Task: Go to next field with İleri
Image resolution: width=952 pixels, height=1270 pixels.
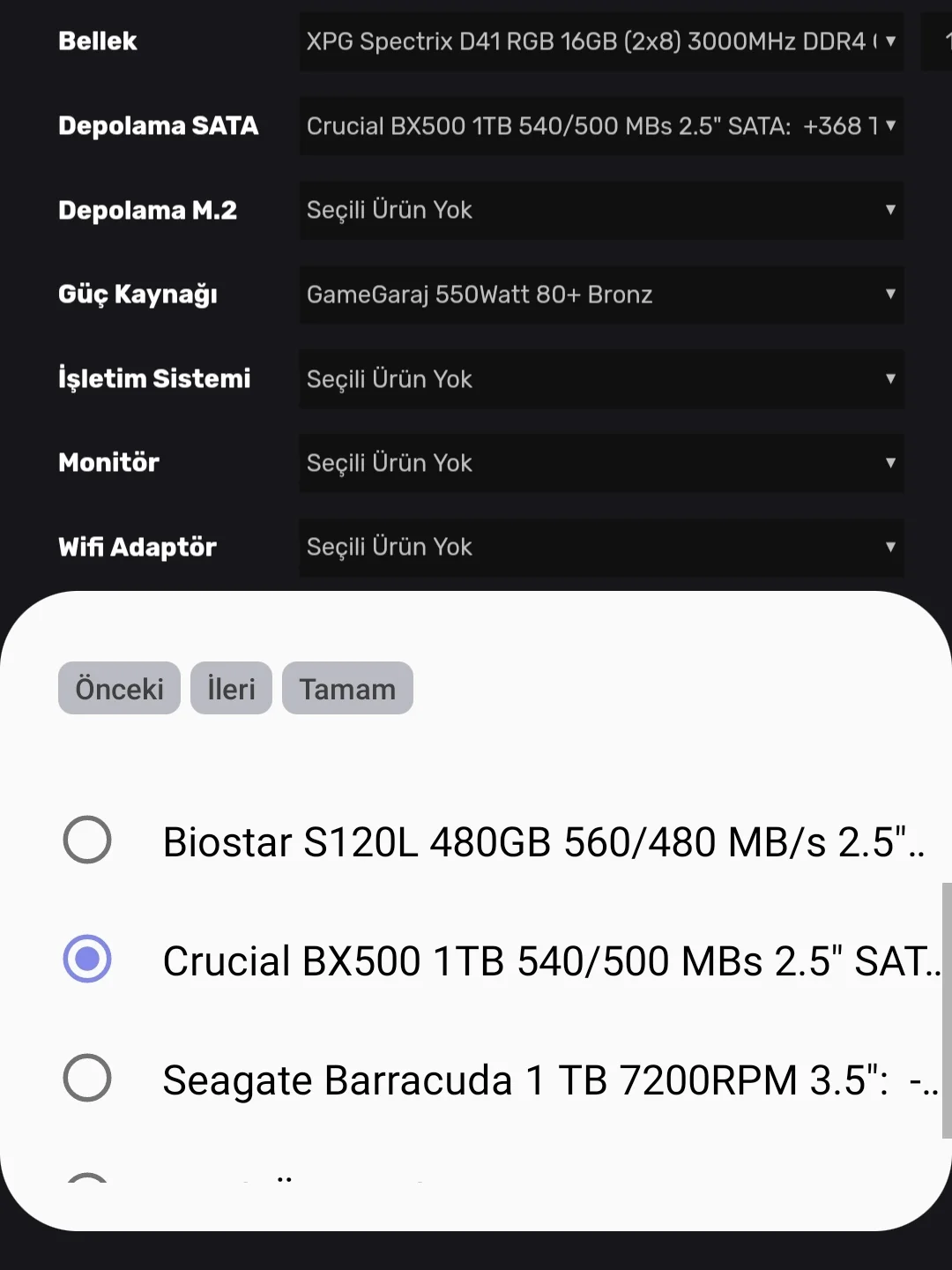Action: click(231, 688)
